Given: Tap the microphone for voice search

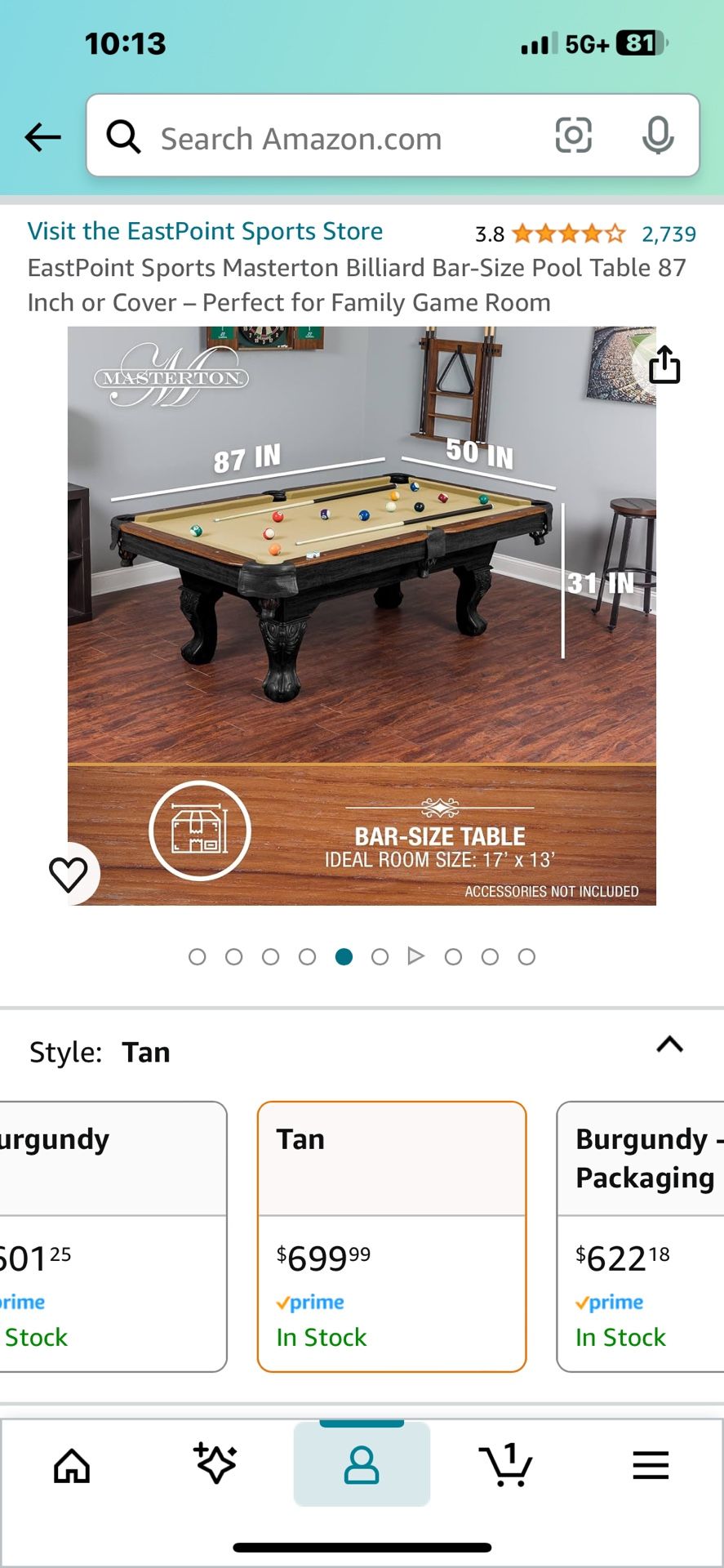Looking at the screenshot, I should click(658, 136).
